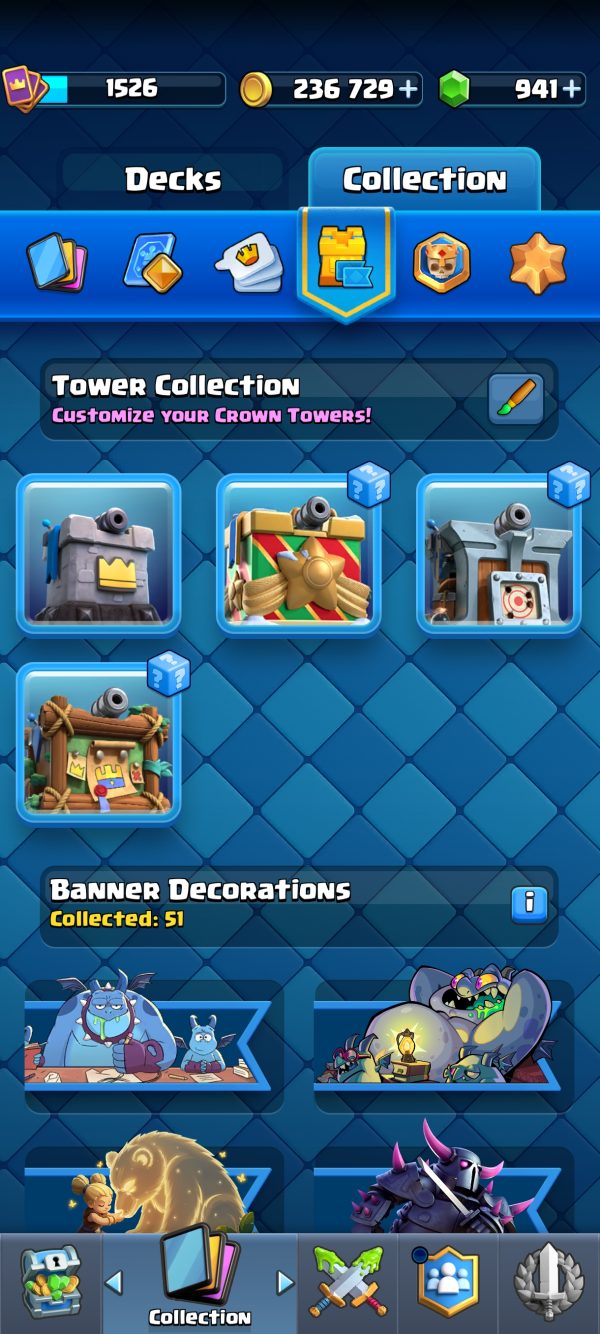Open Banner Decorations info button

click(x=529, y=904)
